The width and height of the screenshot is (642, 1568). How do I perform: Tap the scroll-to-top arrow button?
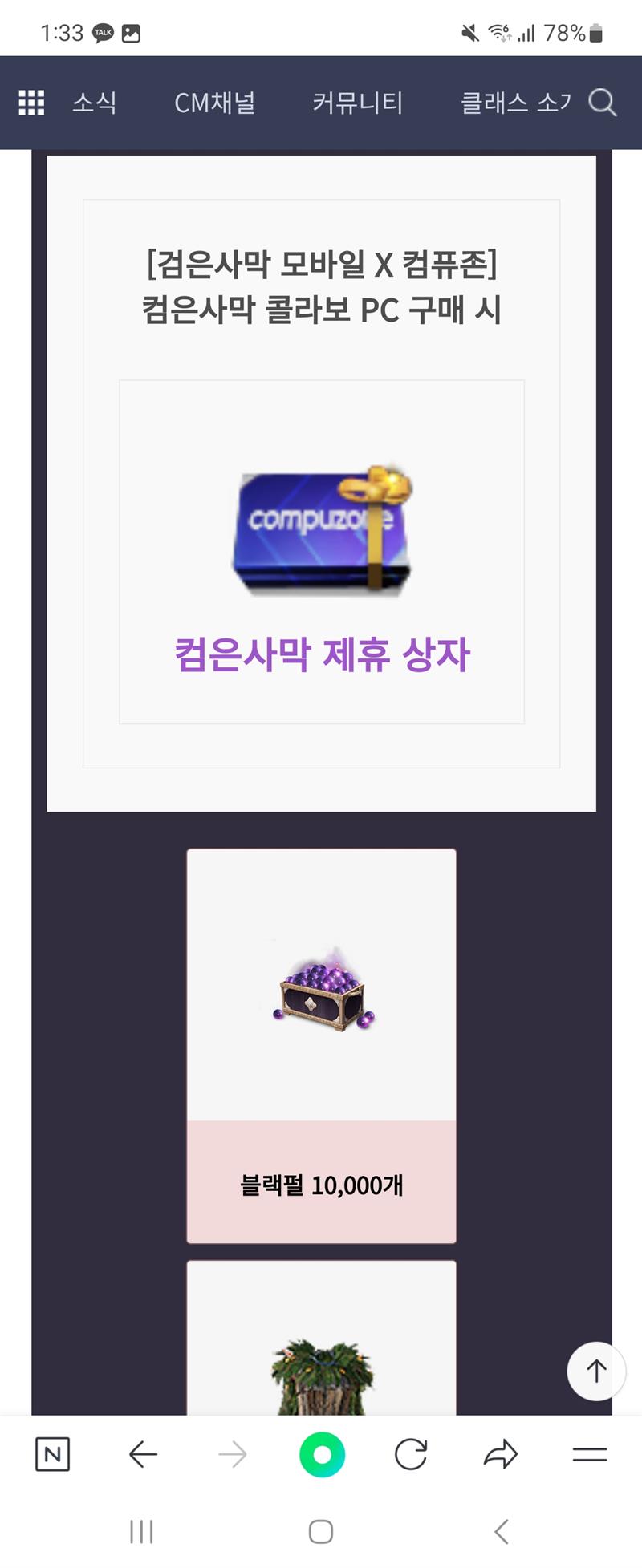[x=596, y=1371]
